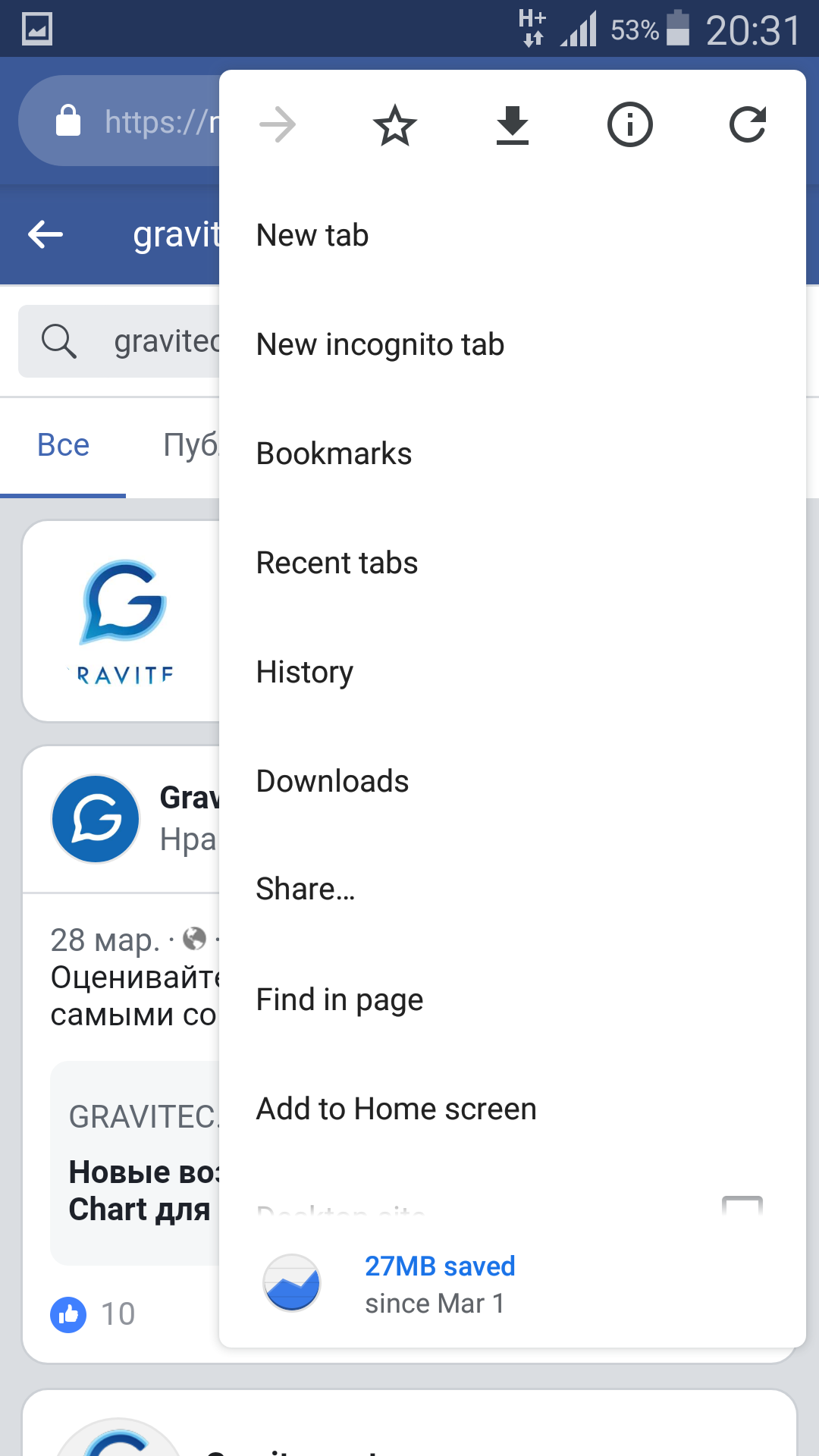
Task: Reload the page
Action: pos(748,125)
